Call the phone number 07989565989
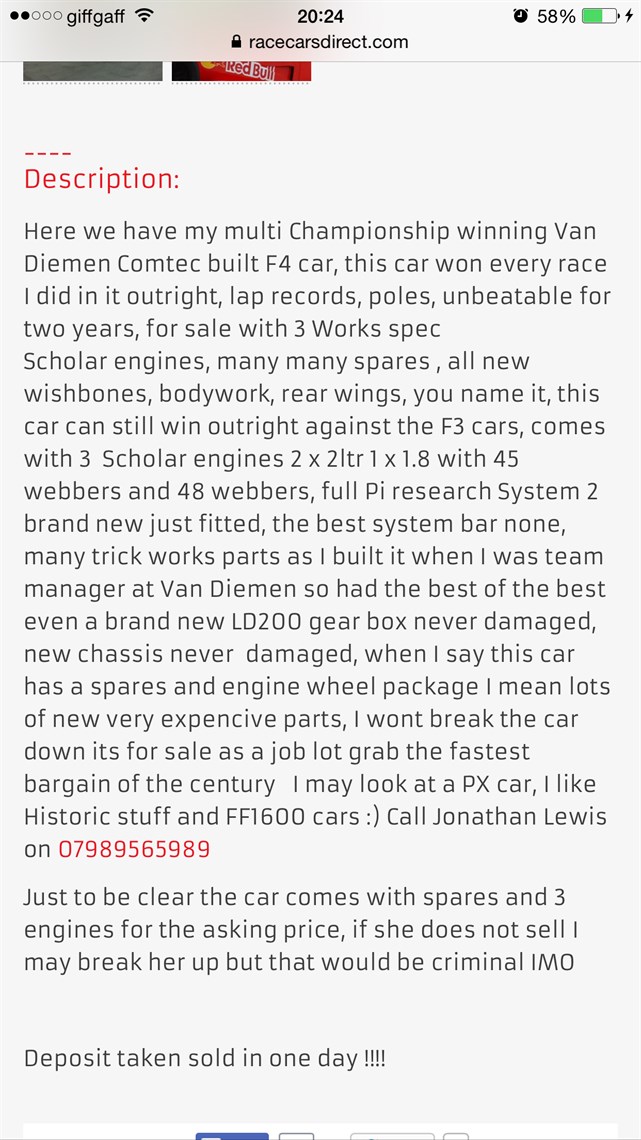Screen dimensions: 641x1140 click(134, 850)
